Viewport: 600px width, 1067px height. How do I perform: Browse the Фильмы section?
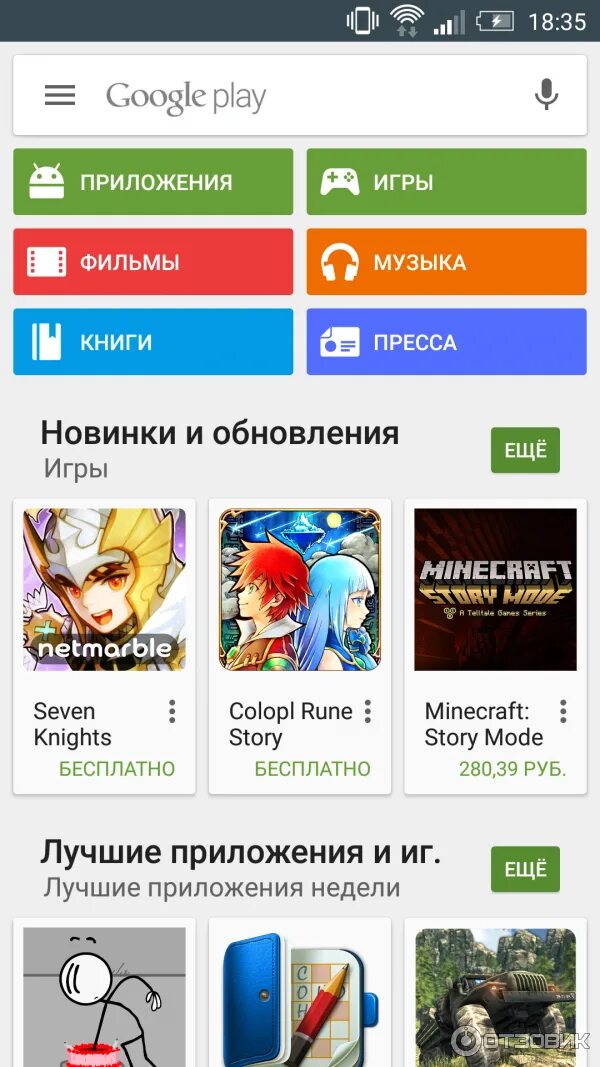click(x=153, y=262)
